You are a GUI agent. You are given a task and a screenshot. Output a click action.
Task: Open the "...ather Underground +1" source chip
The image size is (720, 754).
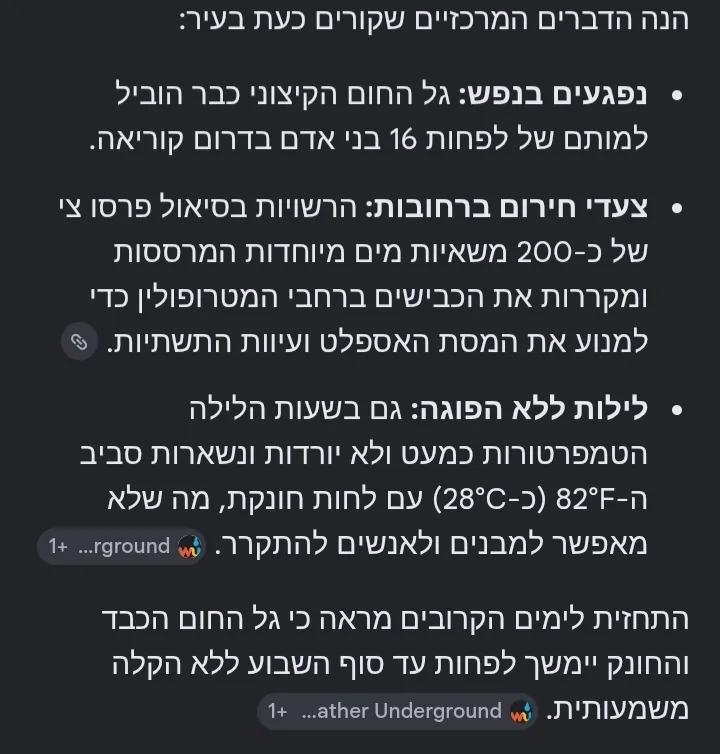(x=397, y=711)
